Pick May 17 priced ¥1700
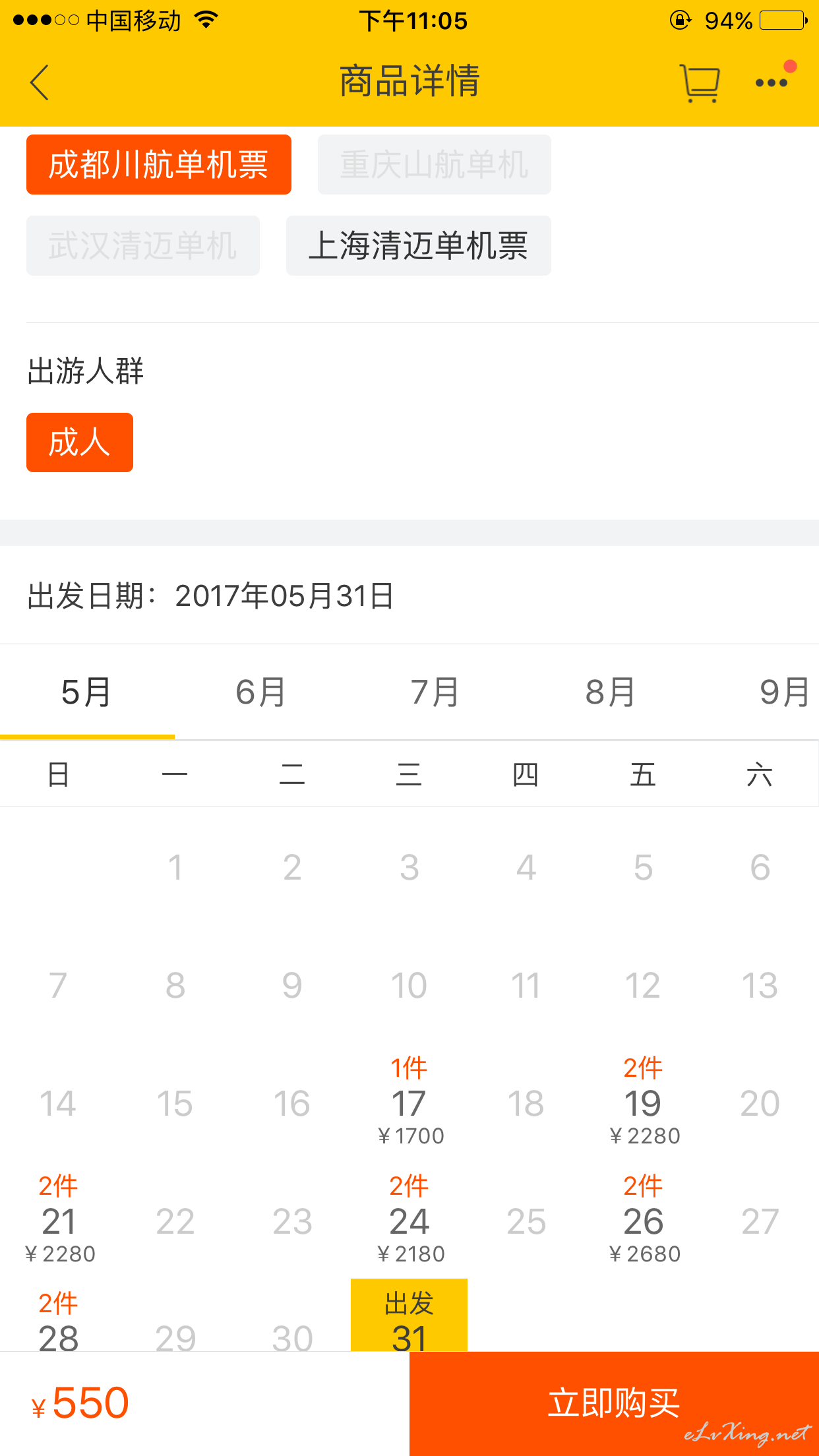 click(409, 1102)
